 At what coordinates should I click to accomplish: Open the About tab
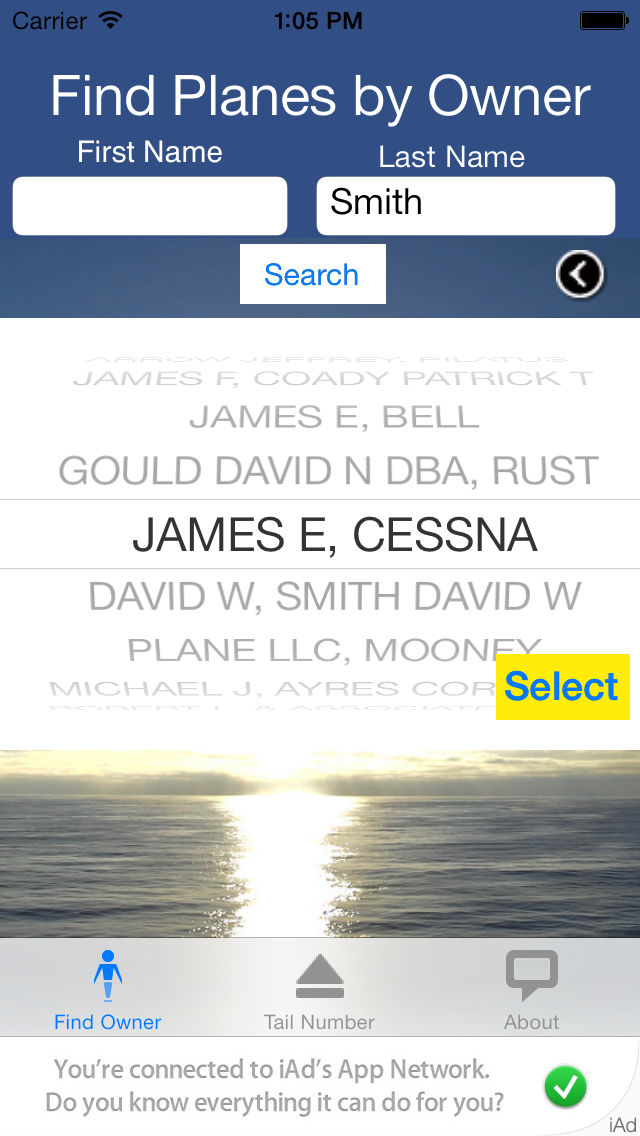coord(531,990)
